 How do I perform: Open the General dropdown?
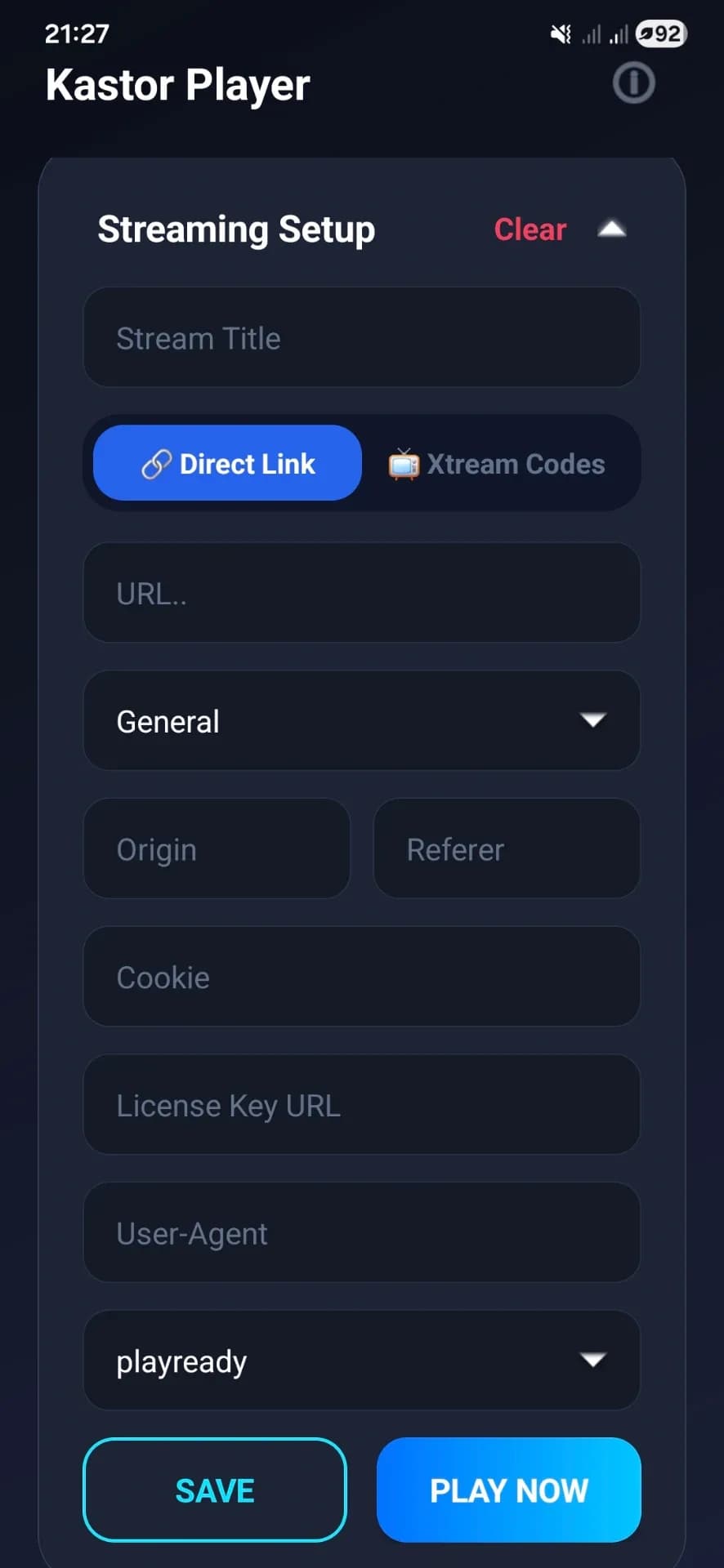(362, 720)
